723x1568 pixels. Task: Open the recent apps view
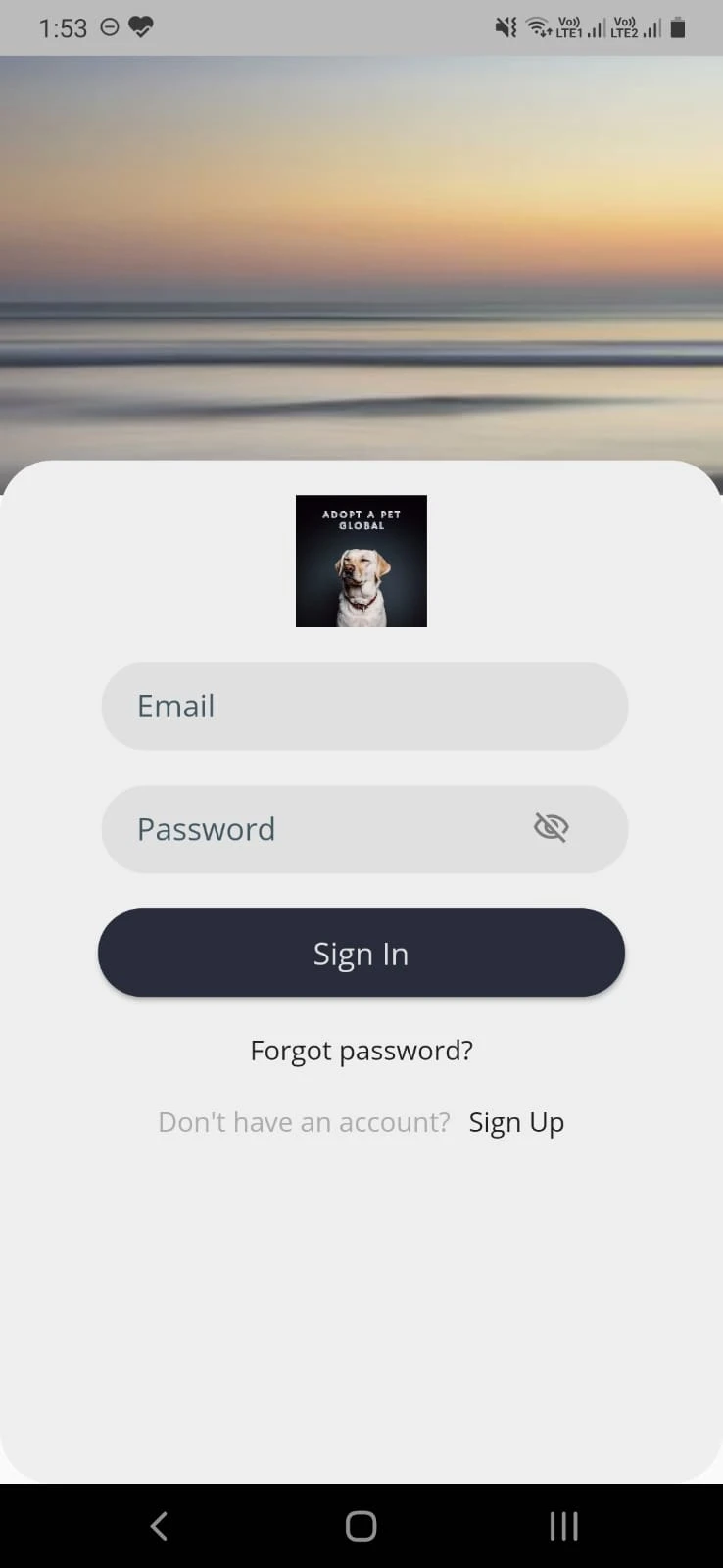point(563,1526)
